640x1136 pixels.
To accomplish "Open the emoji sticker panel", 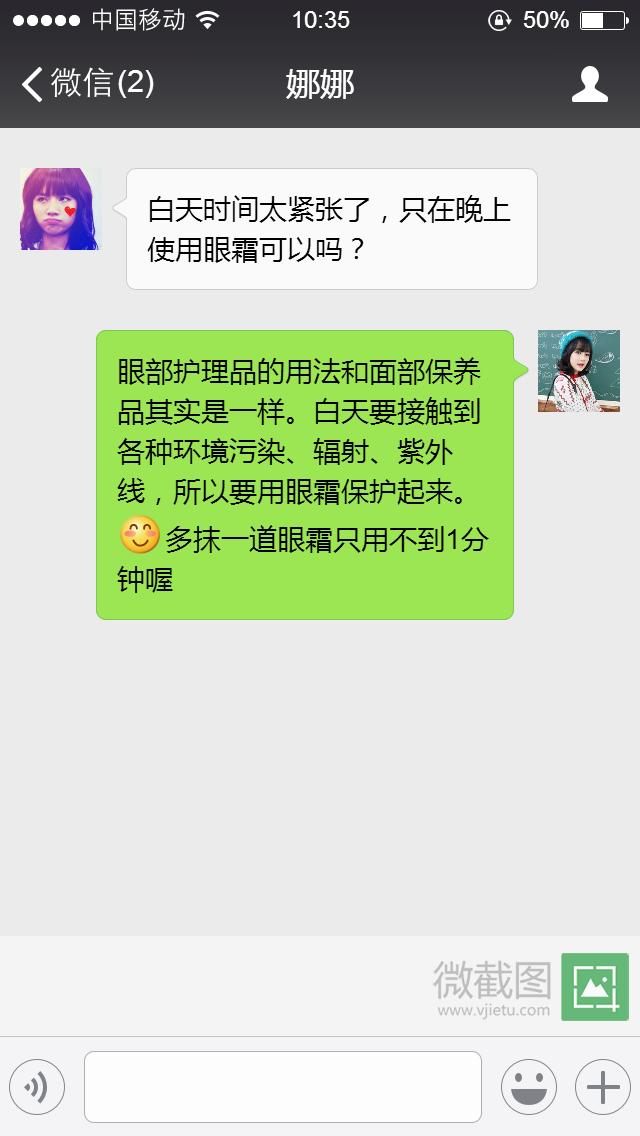I will (x=529, y=1087).
